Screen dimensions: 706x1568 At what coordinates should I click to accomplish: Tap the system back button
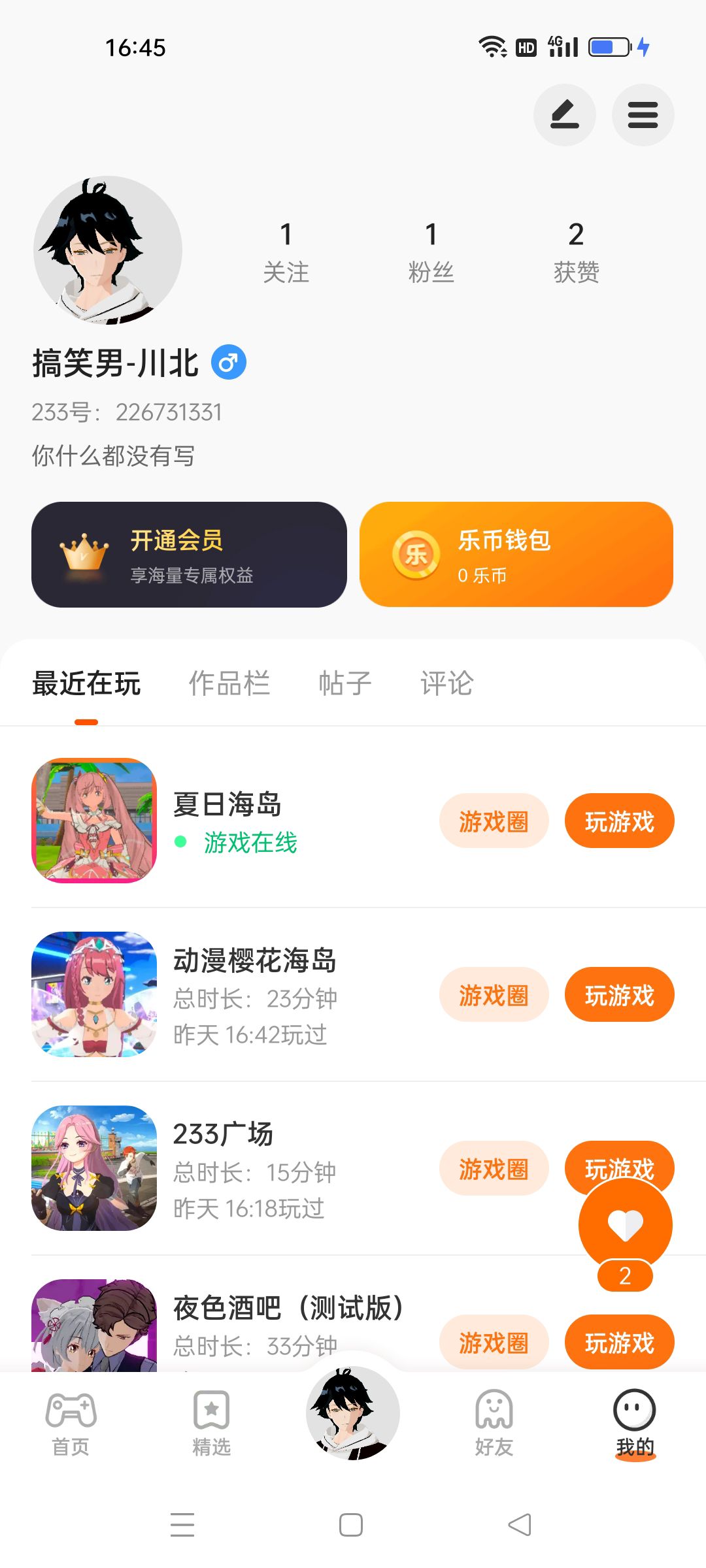coord(520,1525)
